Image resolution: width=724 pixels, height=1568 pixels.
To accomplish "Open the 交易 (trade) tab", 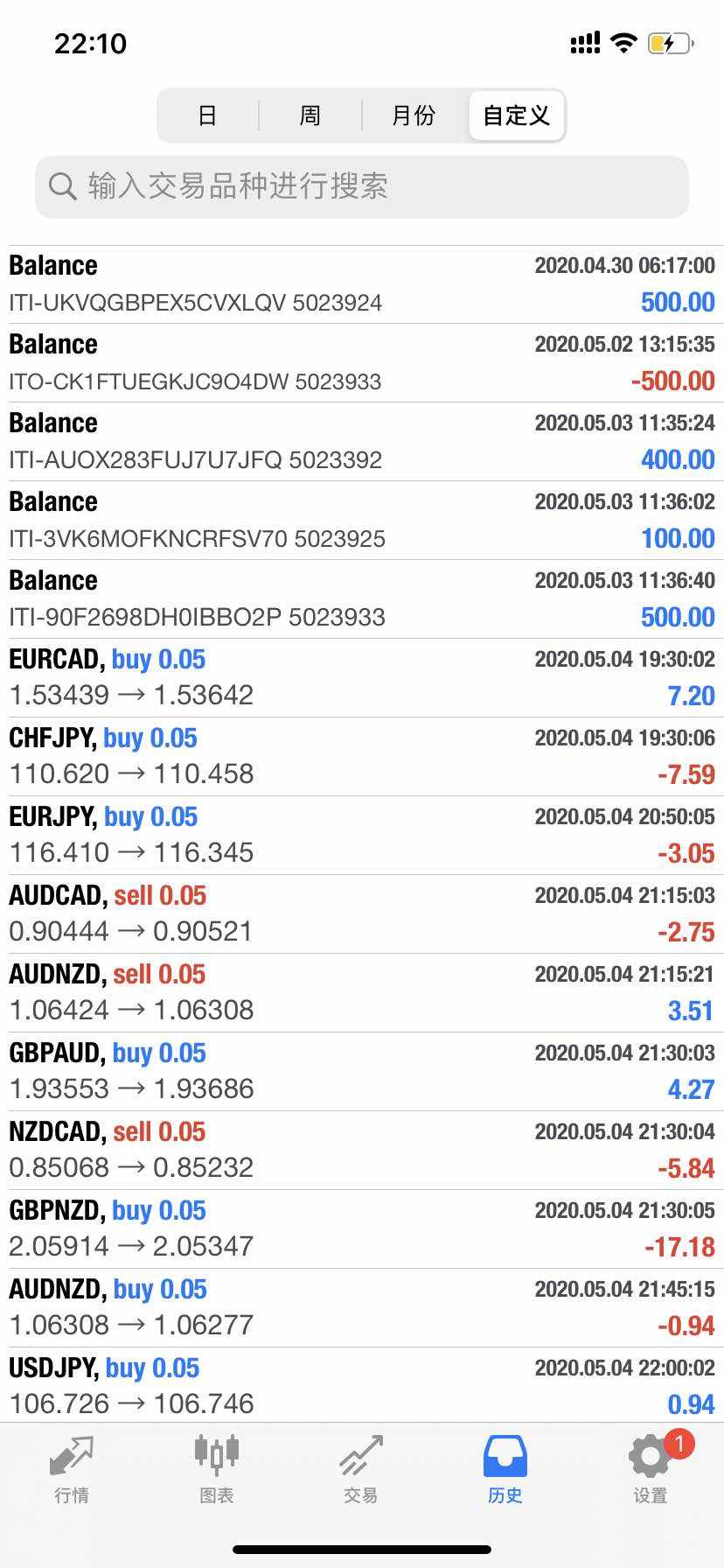I will pyautogui.click(x=360, y=1470).
